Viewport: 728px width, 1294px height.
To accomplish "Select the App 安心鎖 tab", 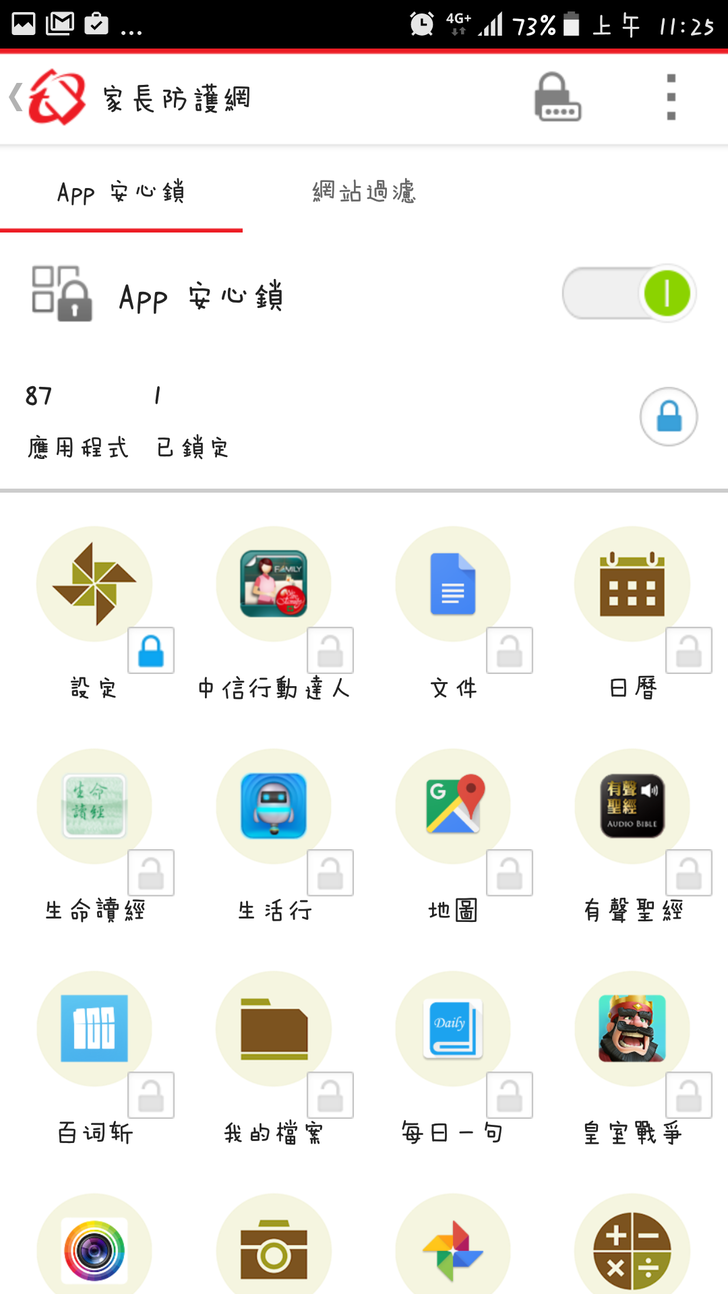I will [x=121, y=191].
